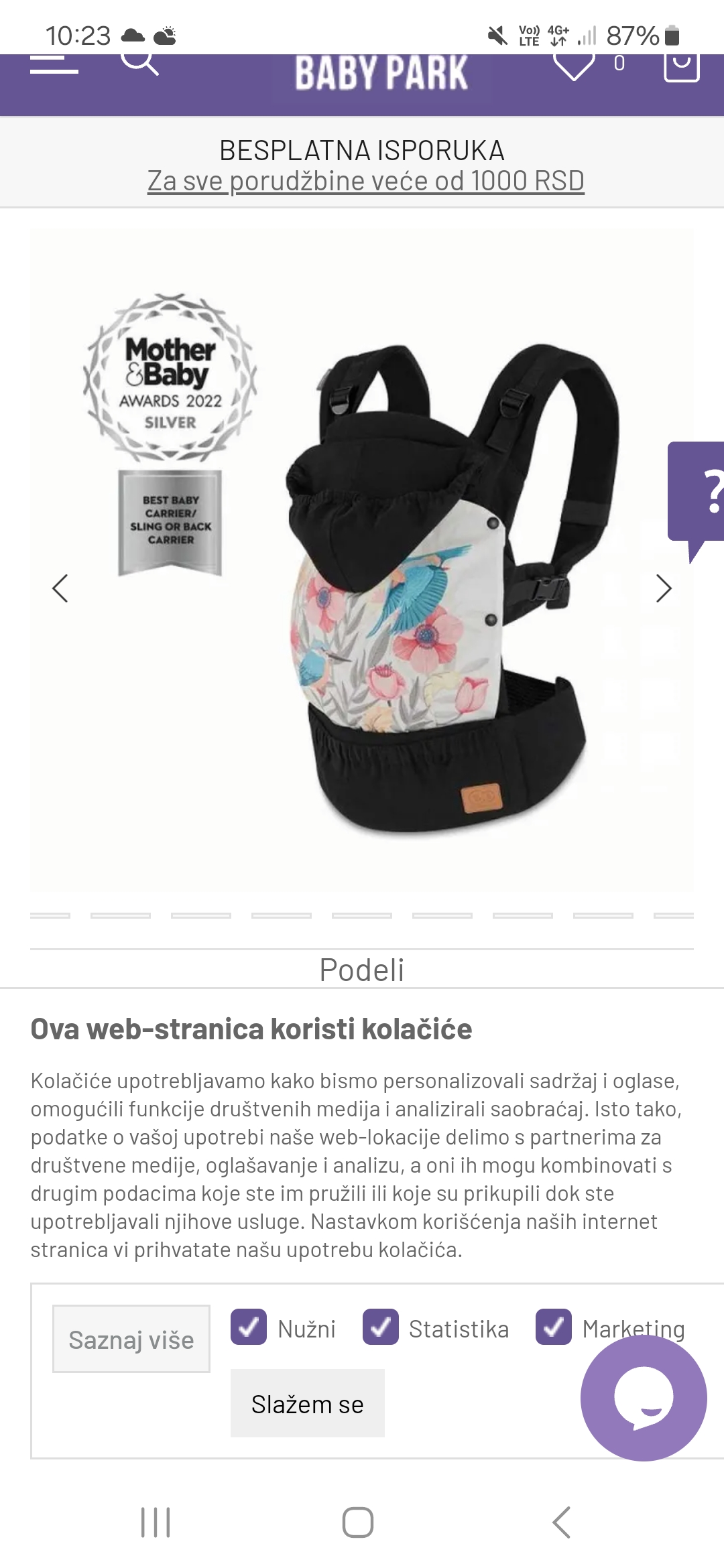Go back with system back button
Screen dimensions: 724x1568
(562, 1522)
